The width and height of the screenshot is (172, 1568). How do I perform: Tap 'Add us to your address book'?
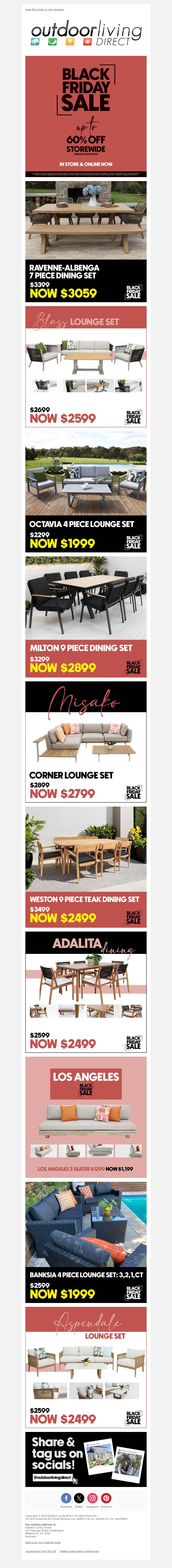click(x=43, y=1542)
